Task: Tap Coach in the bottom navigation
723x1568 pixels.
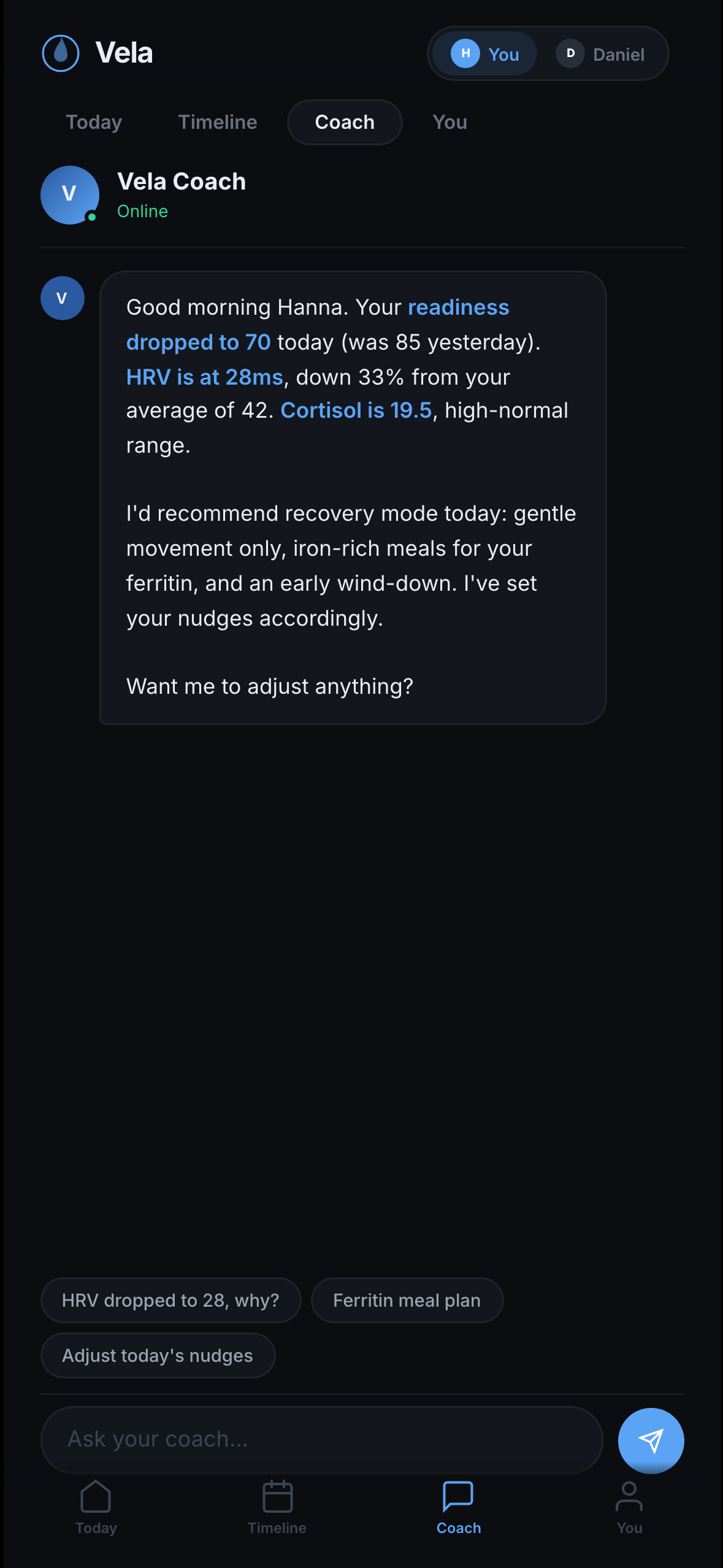Action: tap(459, 1507)
